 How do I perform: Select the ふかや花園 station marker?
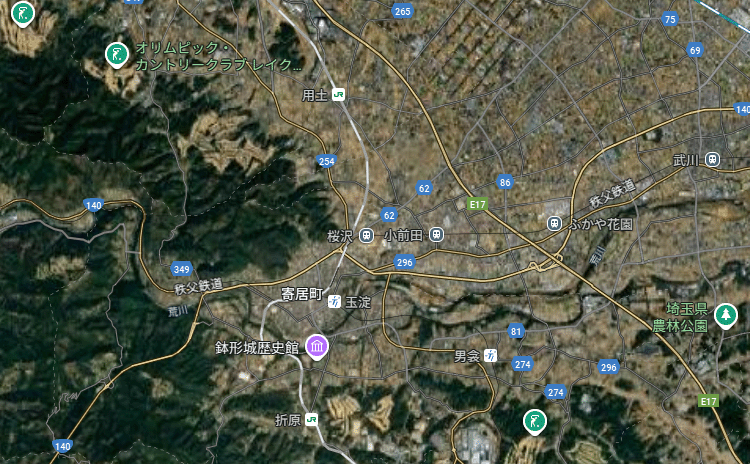coord(555,224)
